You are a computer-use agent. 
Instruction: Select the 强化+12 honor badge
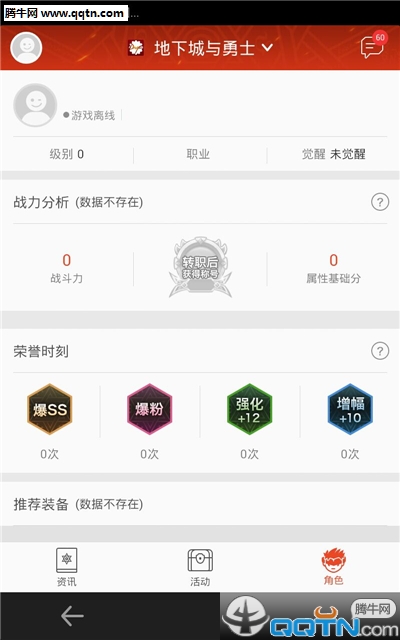tap(249, 409)
